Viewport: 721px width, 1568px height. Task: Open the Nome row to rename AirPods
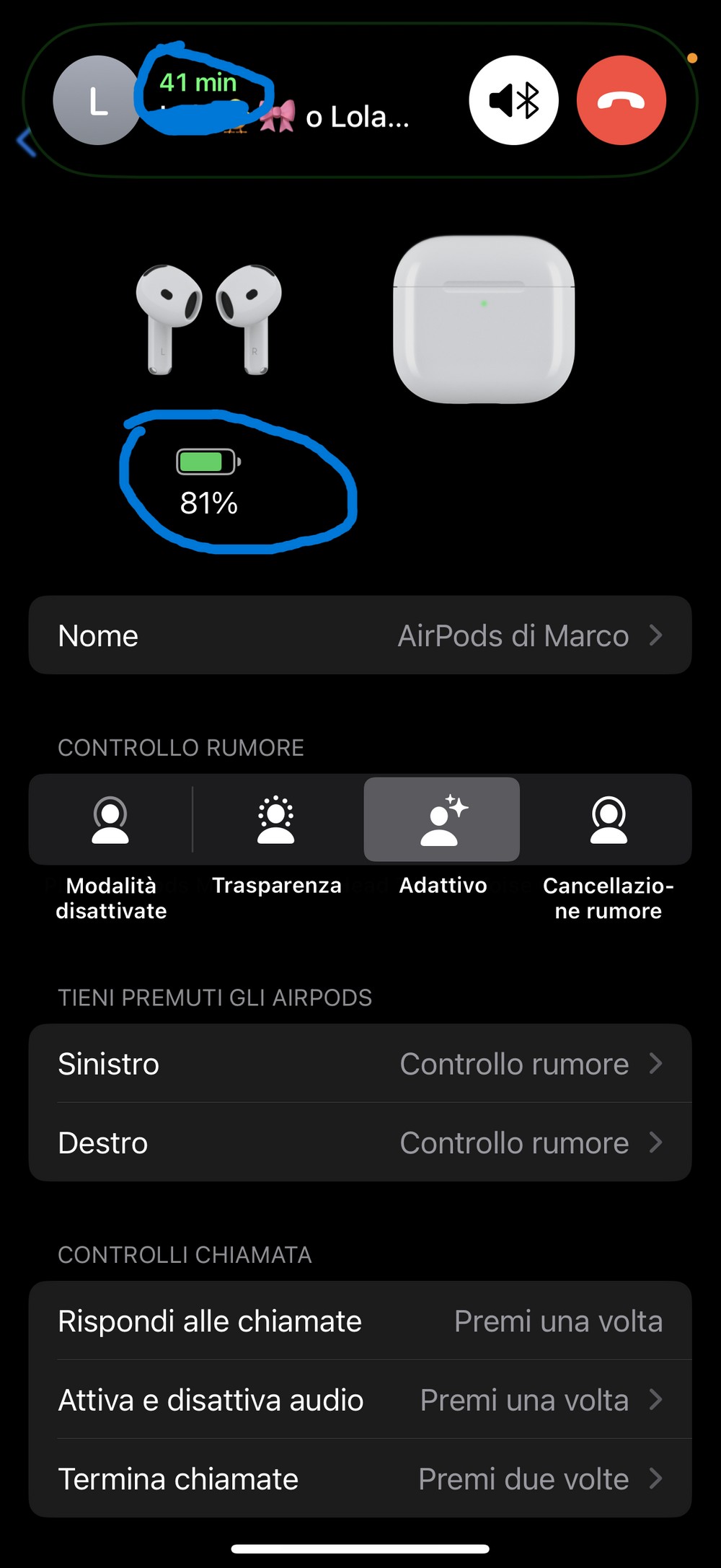click(360, 635)
